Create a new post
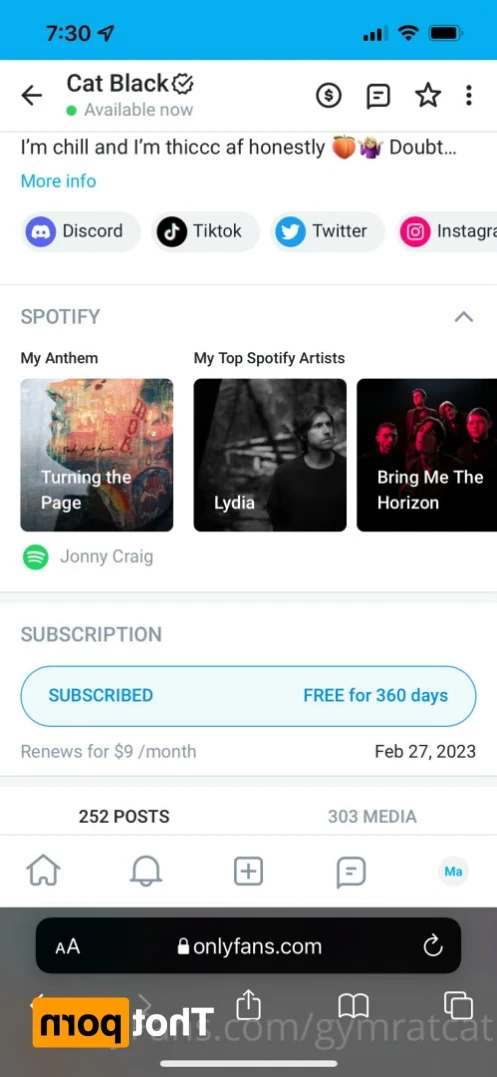 pyautogui.click(x=248, y=872)
